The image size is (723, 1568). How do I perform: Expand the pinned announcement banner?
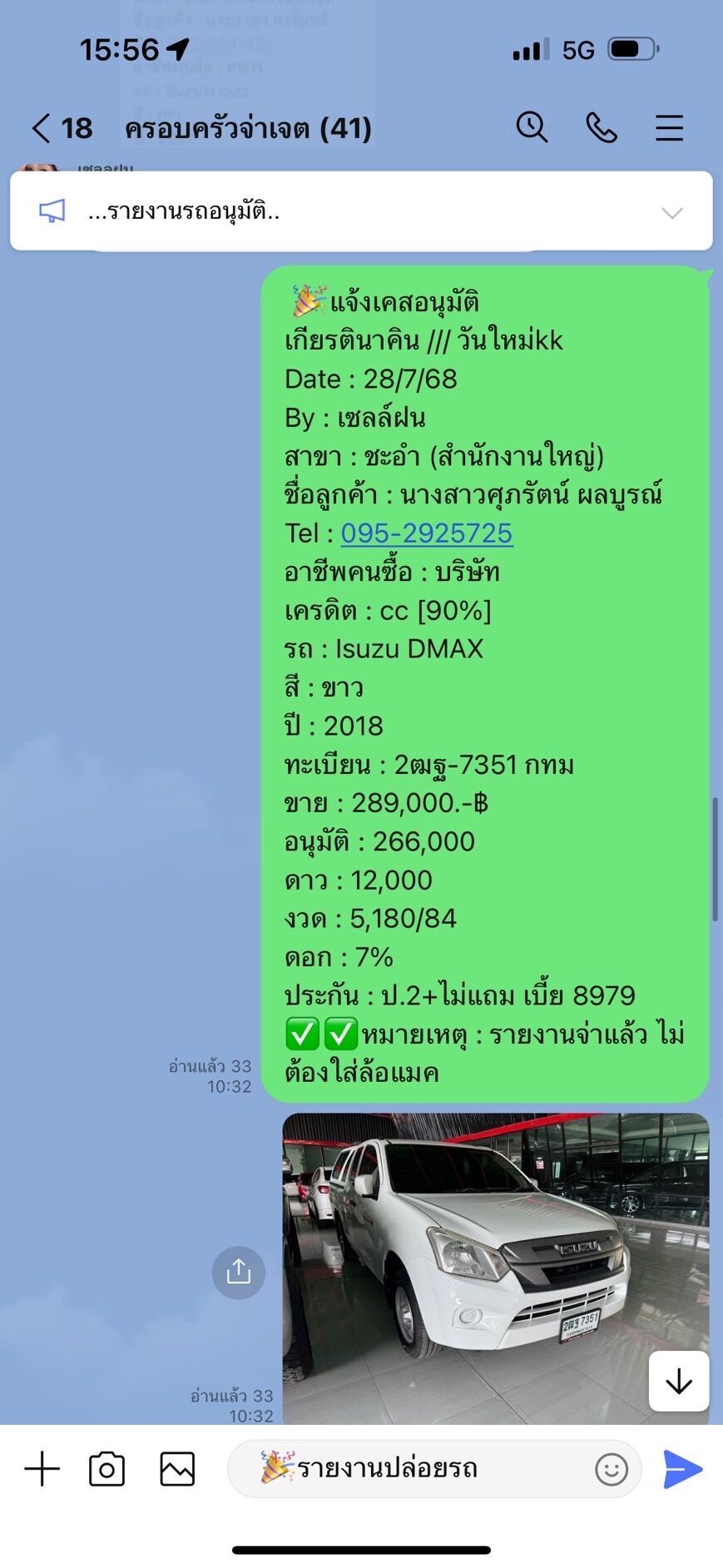(671, 213)
